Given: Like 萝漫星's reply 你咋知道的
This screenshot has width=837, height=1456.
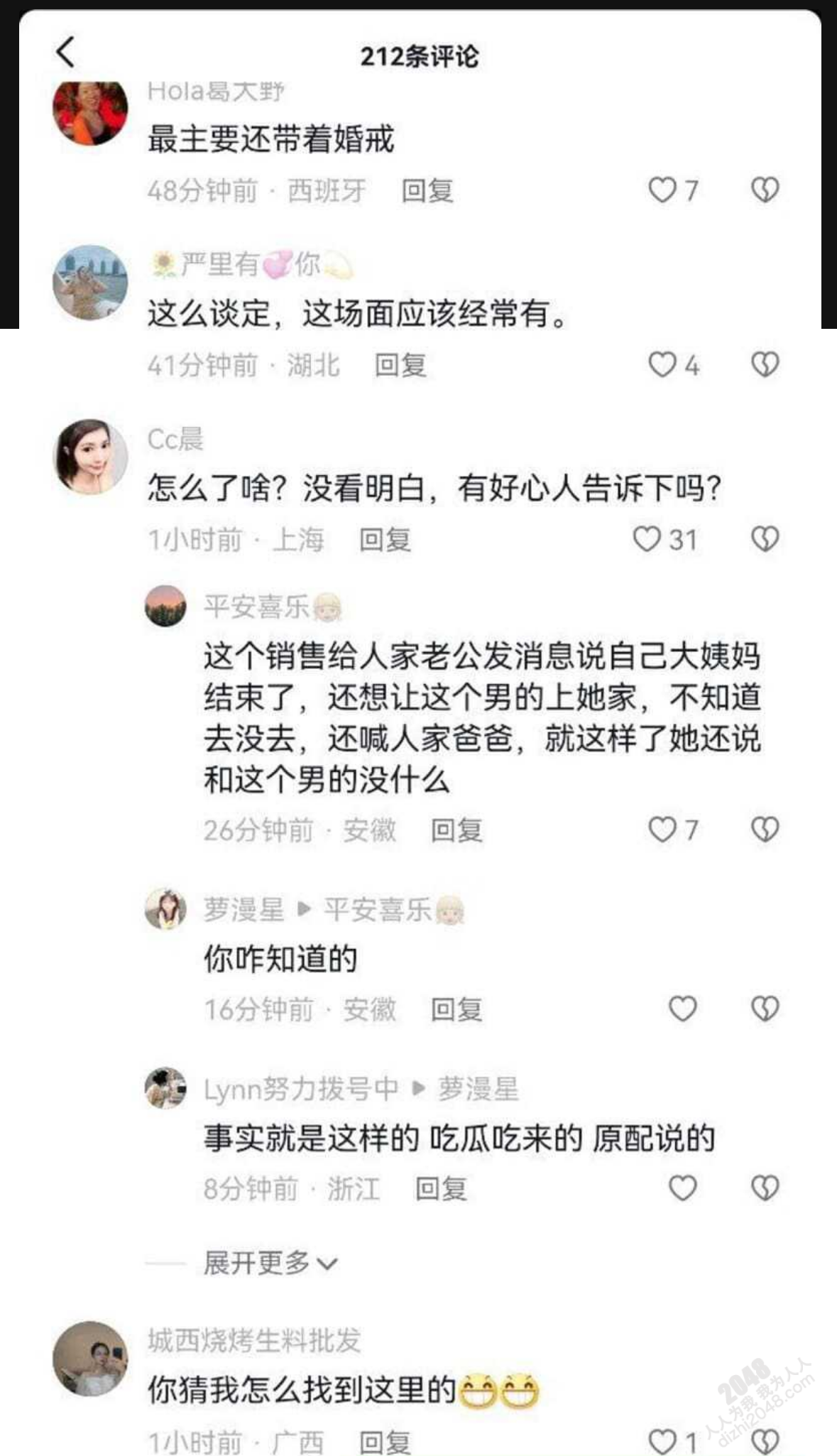Looking at the screenshot, I should (x=683, y=1008).
